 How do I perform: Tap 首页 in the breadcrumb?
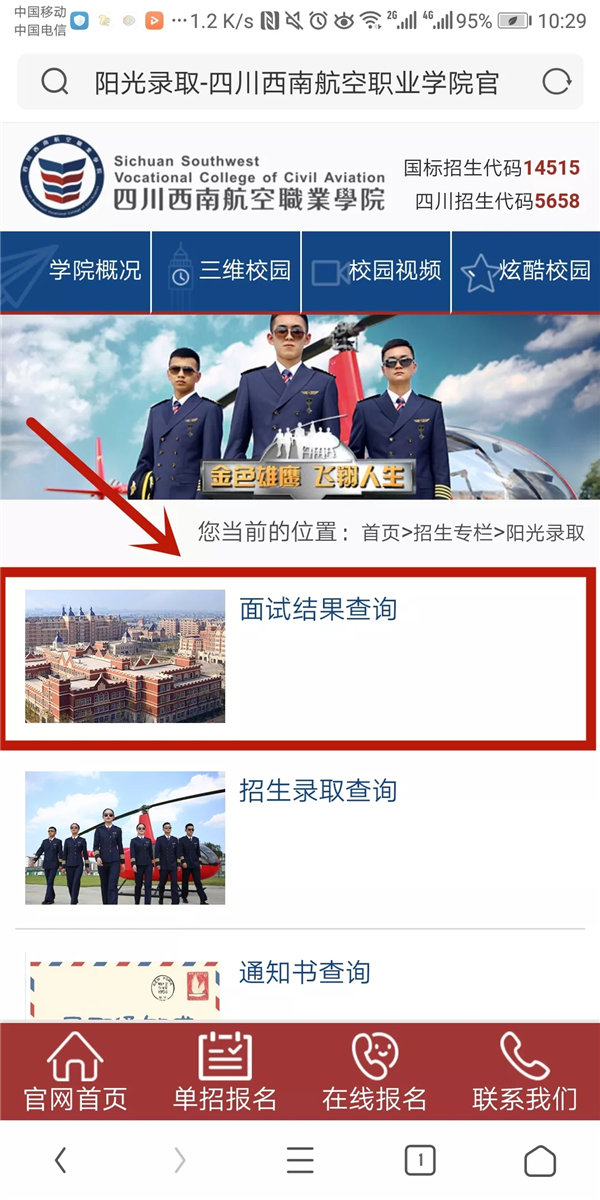[380, 532]
